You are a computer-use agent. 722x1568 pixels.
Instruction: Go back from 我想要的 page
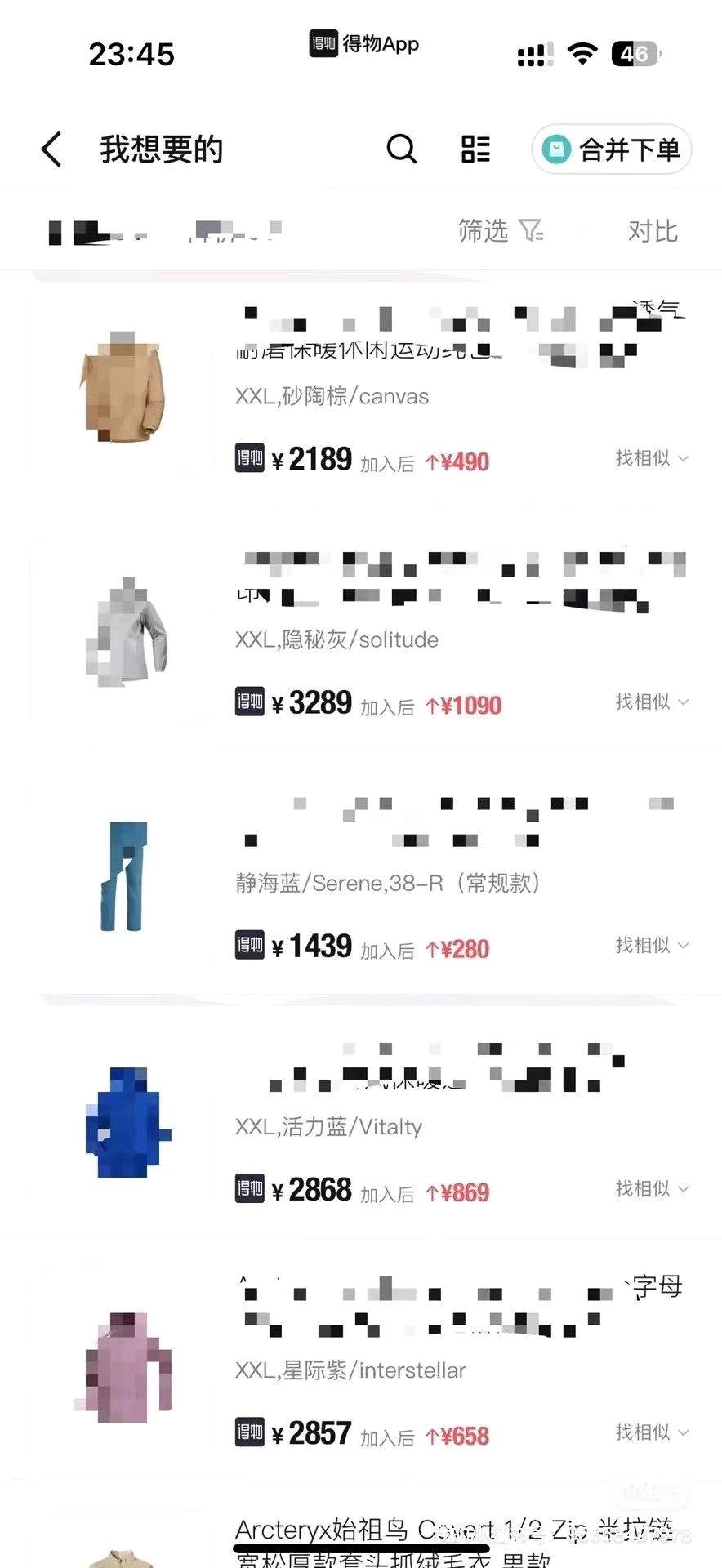(51, 149)
